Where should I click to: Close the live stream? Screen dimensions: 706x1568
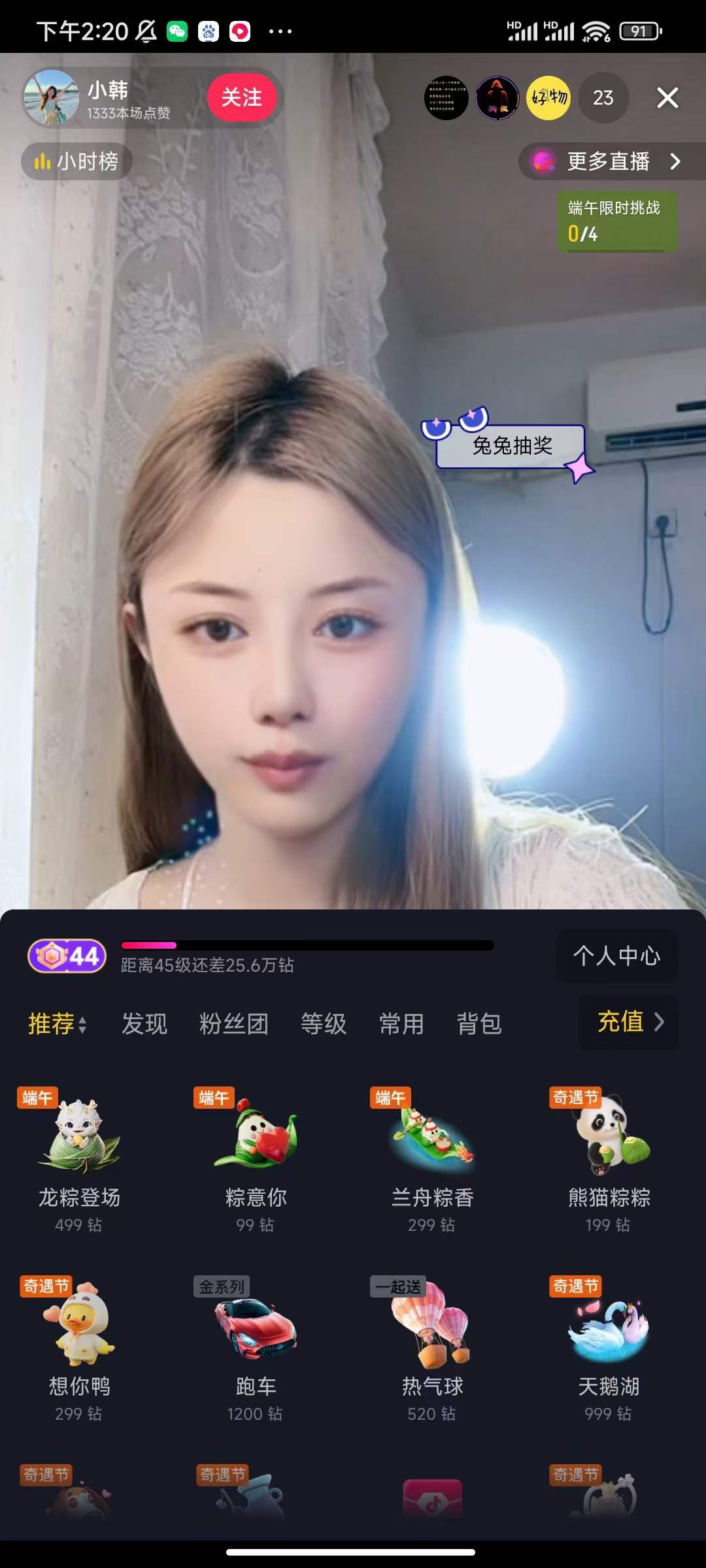tap(667, 98)
